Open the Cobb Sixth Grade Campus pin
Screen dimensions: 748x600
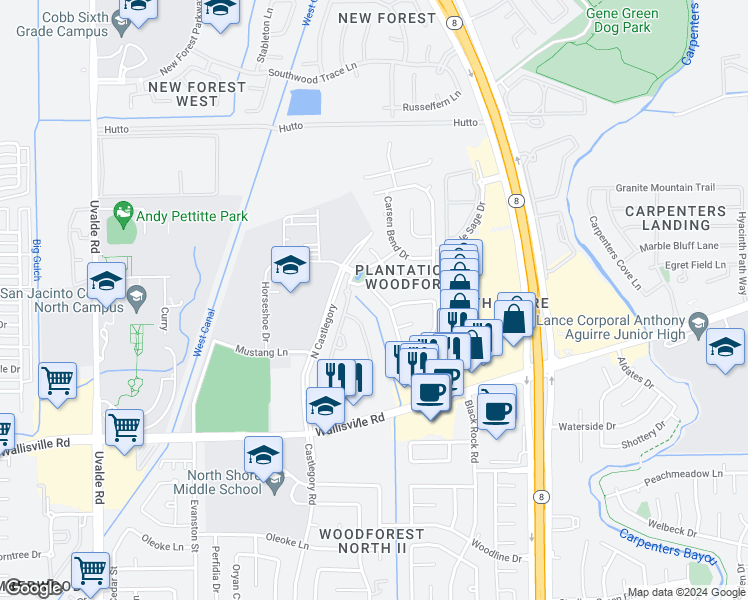[122, 24]
